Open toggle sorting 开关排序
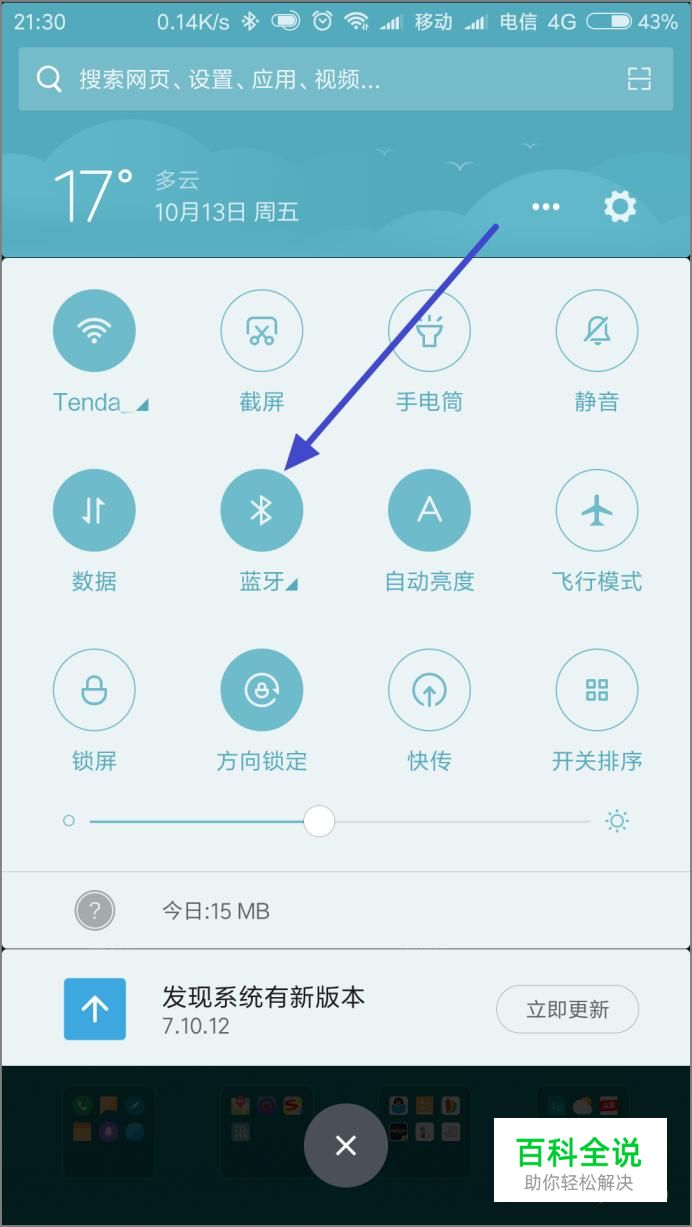Screen dimensions: 692x1227 click(x=597, y=690)
